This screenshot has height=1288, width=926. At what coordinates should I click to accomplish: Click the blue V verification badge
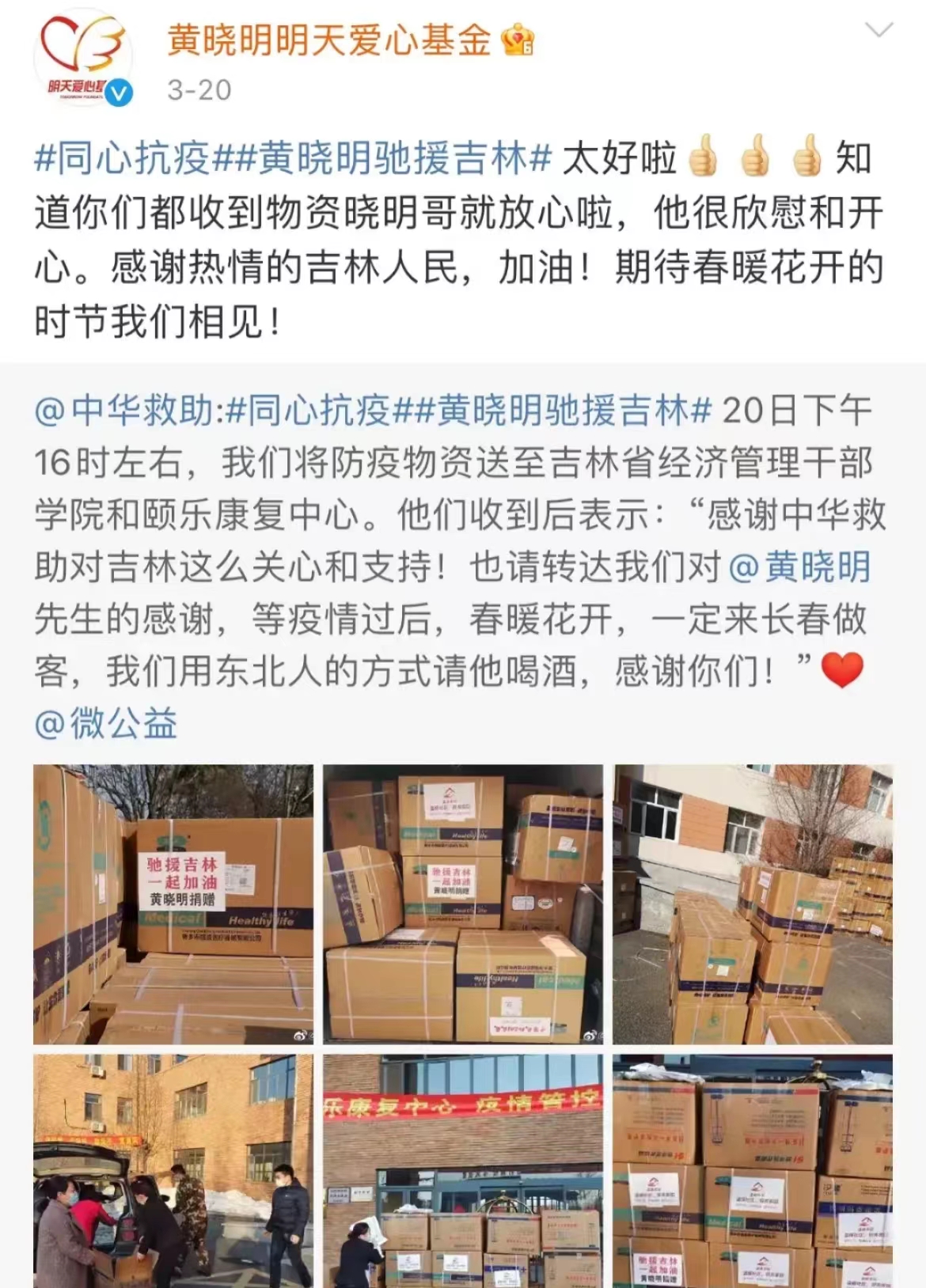[x=117, y=90]
